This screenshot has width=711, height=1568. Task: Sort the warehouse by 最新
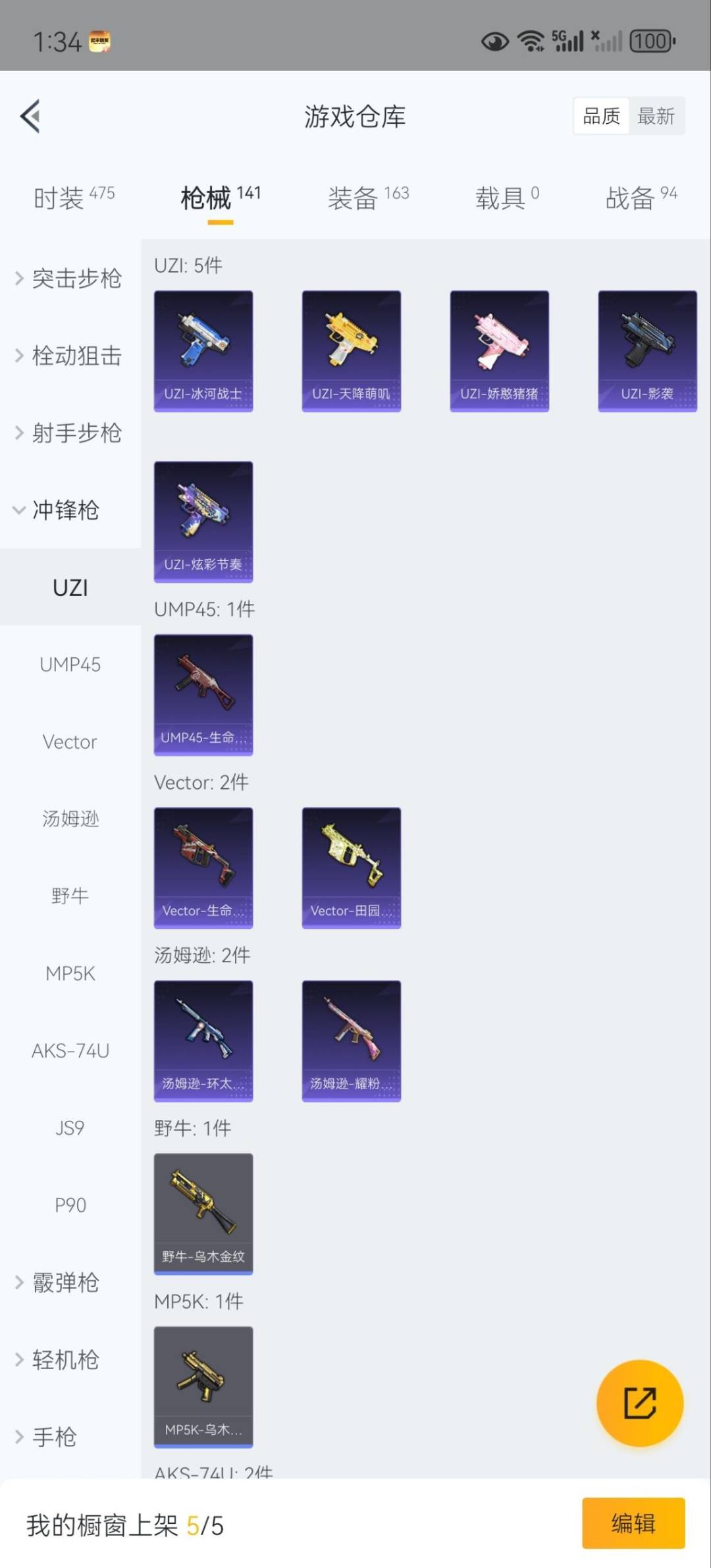pos(656,117)
